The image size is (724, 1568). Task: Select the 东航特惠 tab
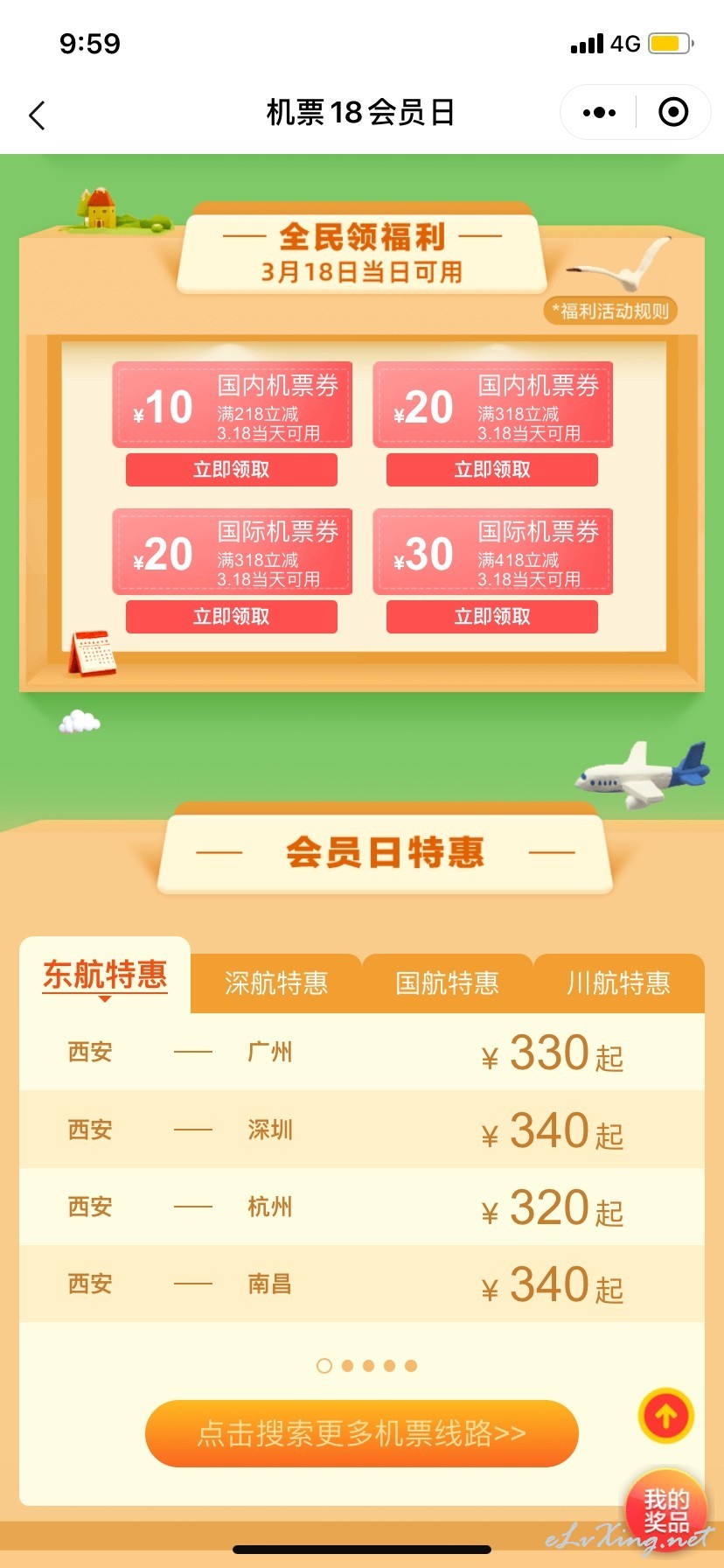point(105,976)
